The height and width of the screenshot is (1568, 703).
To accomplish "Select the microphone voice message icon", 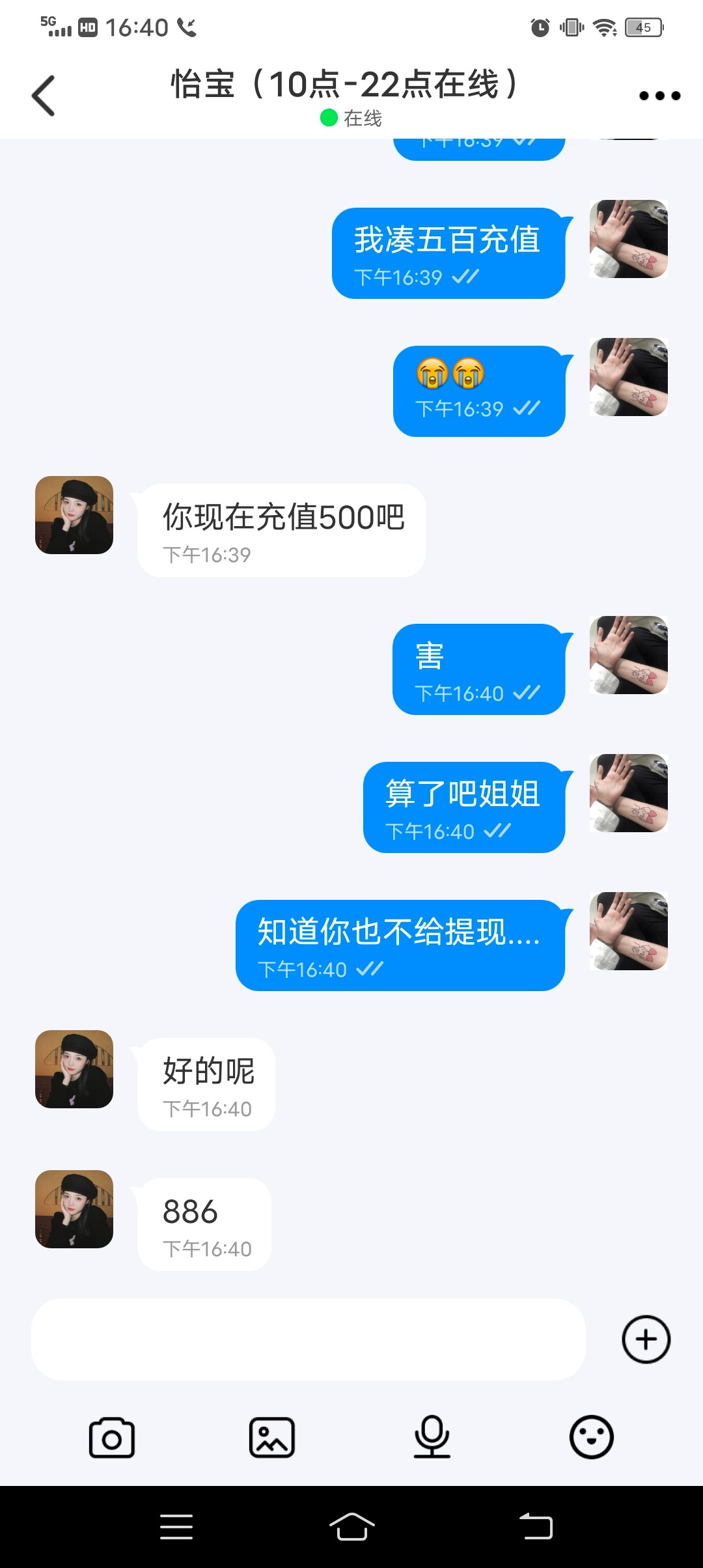I will pos(431,1439).
